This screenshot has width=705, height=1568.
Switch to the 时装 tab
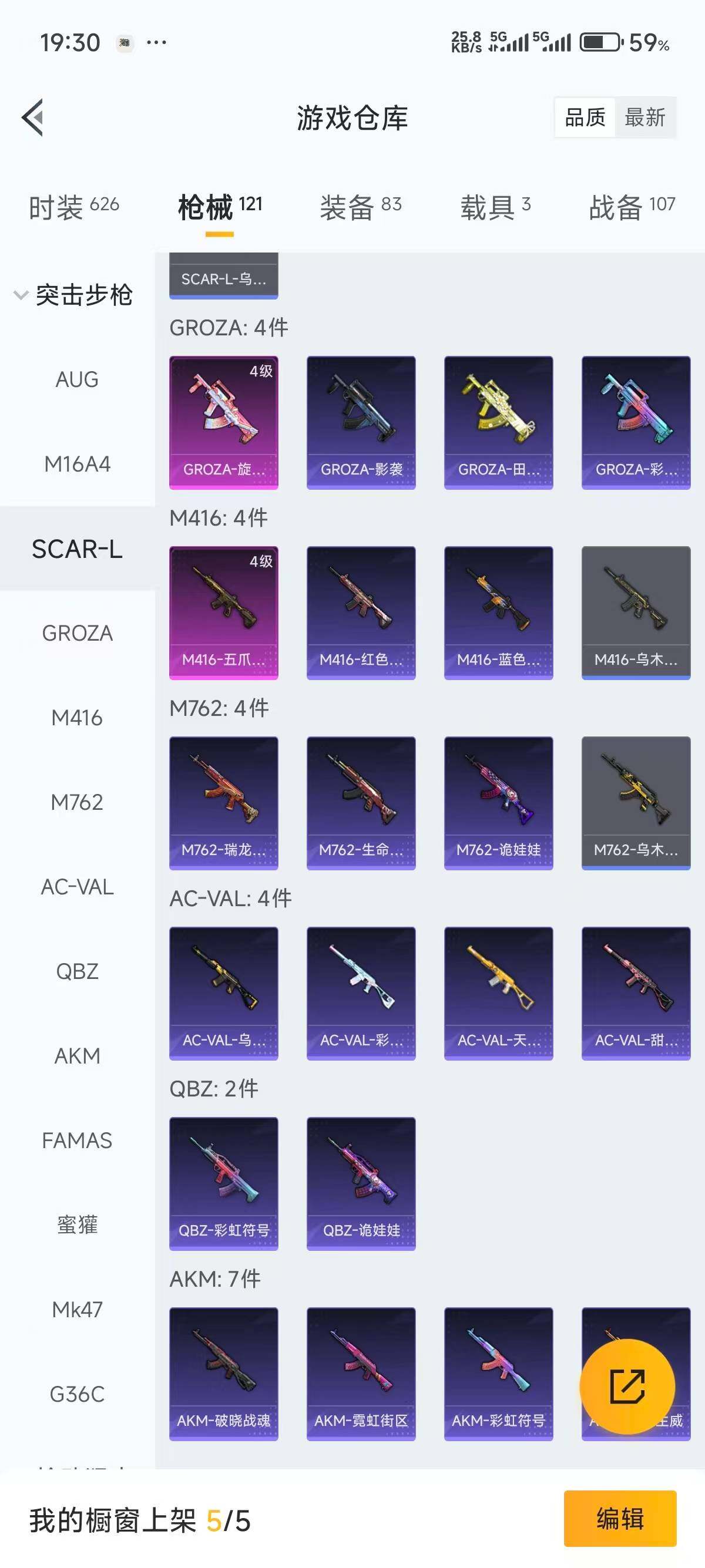coord(73,207)
